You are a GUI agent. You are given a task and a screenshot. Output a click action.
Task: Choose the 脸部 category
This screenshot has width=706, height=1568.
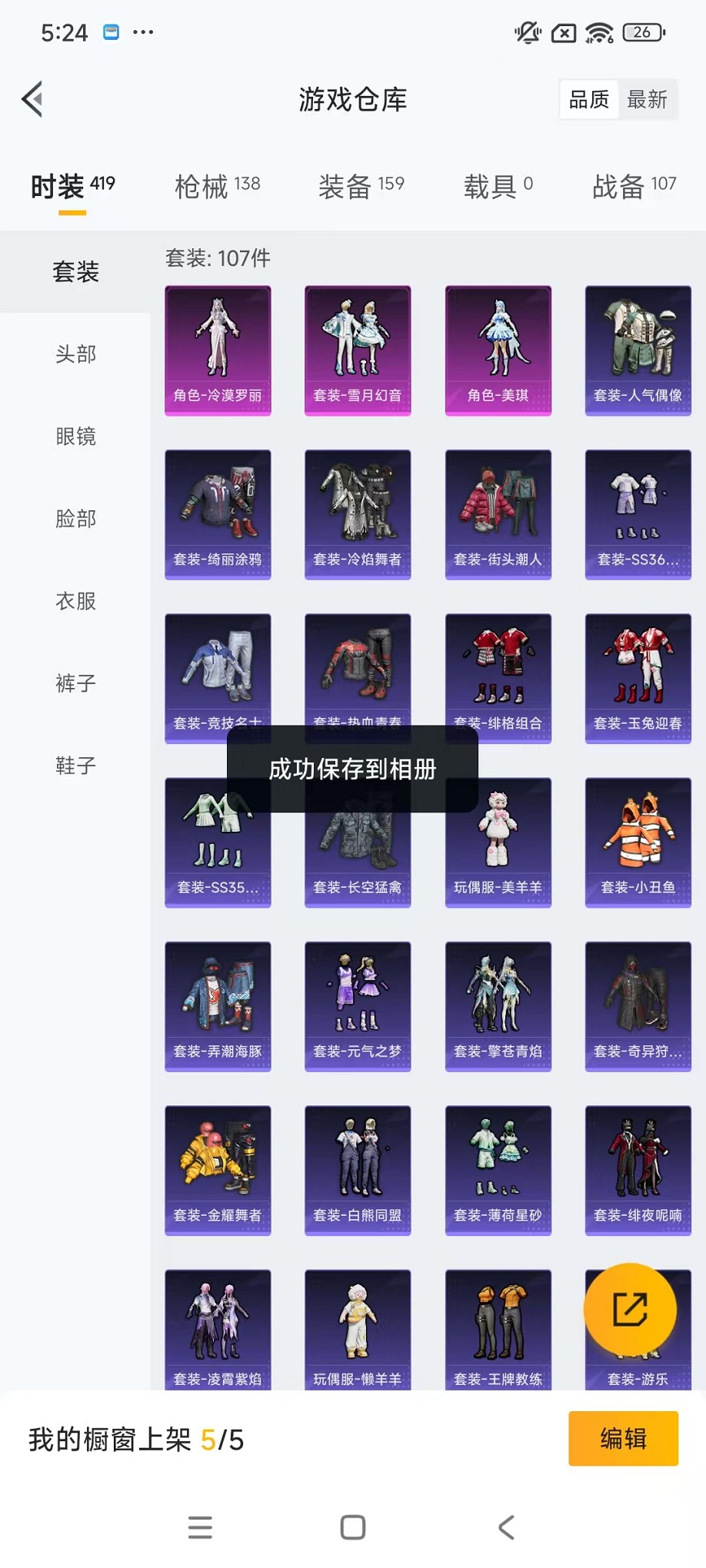pos(75,519)
